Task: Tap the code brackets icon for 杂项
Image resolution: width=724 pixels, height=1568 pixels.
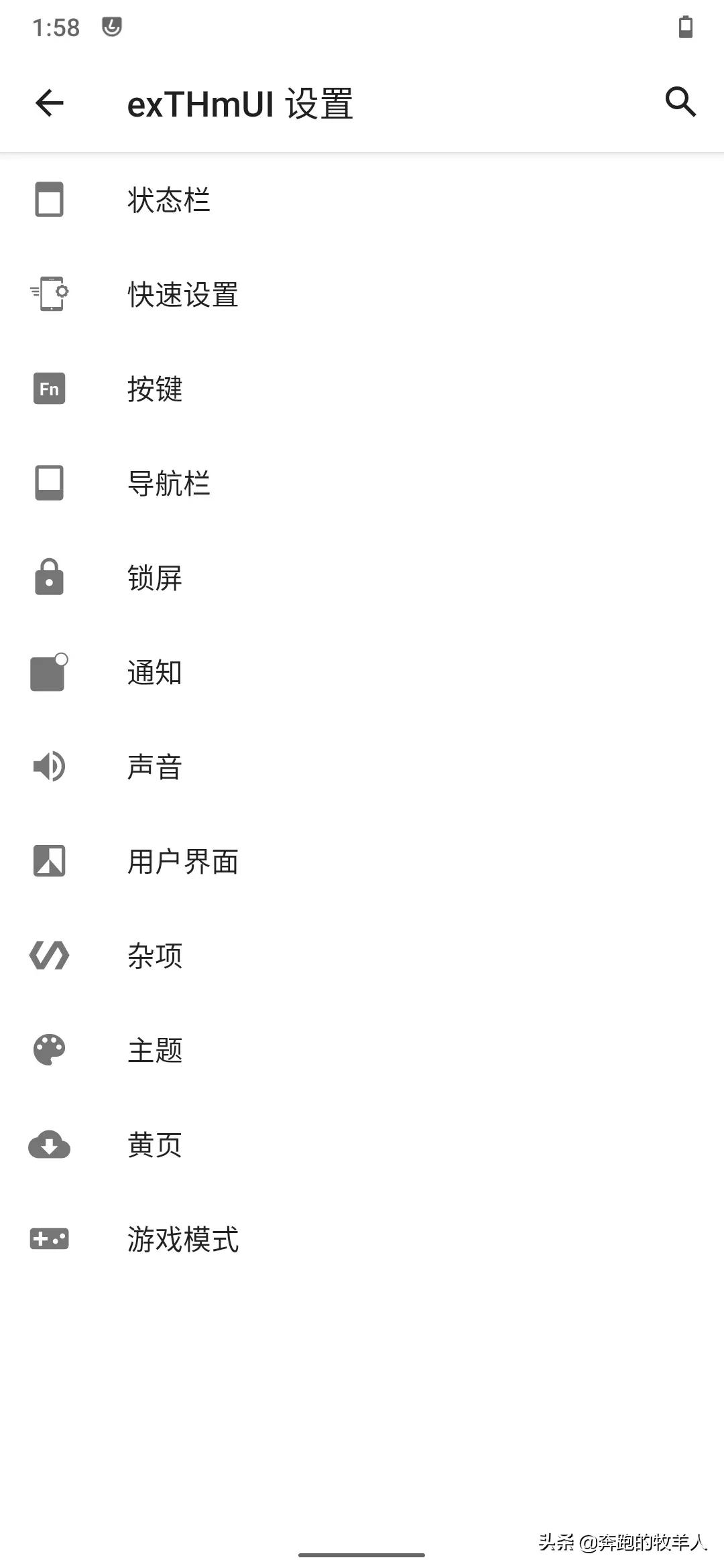Action: 48,956
